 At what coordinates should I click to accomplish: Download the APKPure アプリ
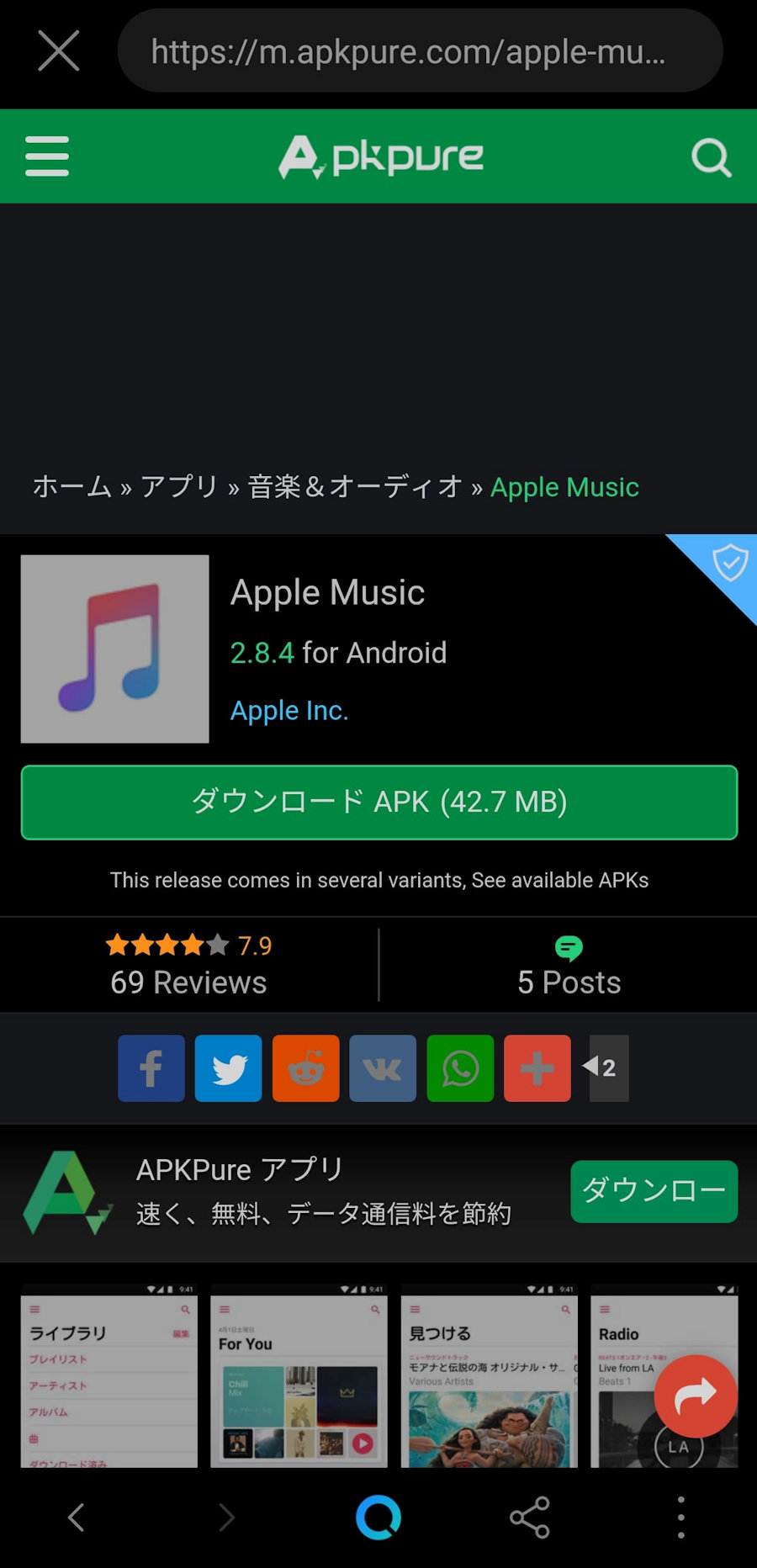pos(654,1191)
